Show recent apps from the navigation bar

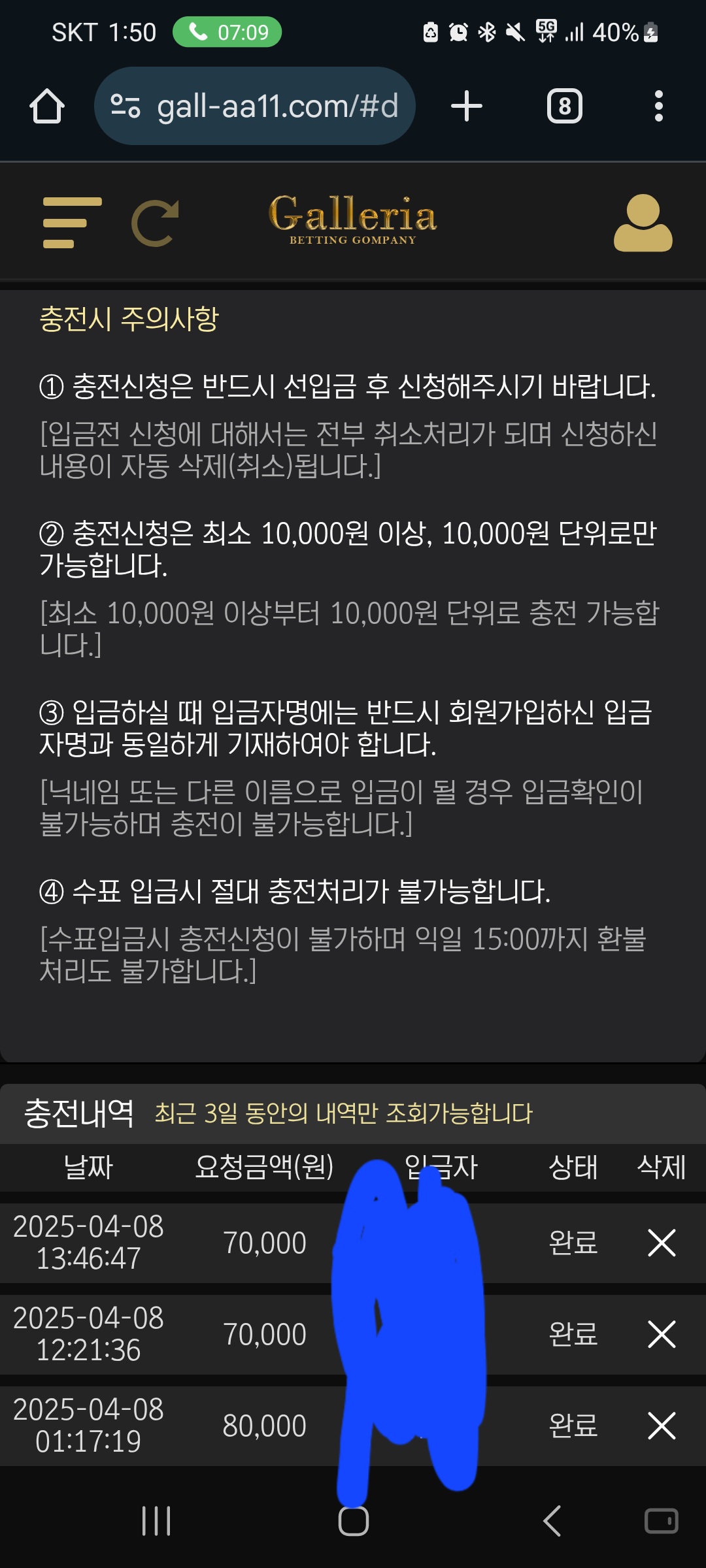[156, 1520]
